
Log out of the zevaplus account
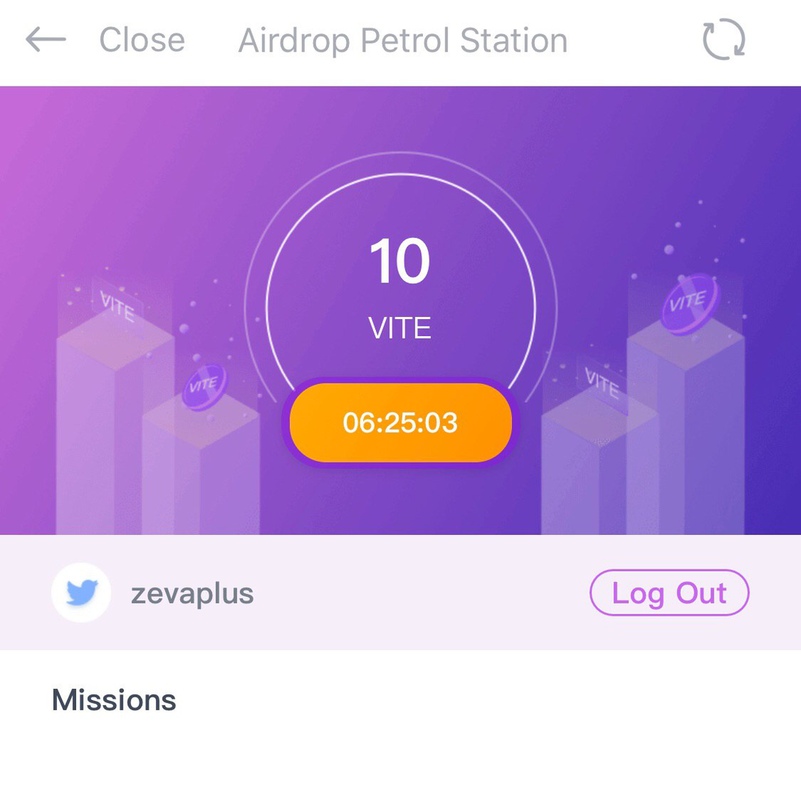coord(669,593)
